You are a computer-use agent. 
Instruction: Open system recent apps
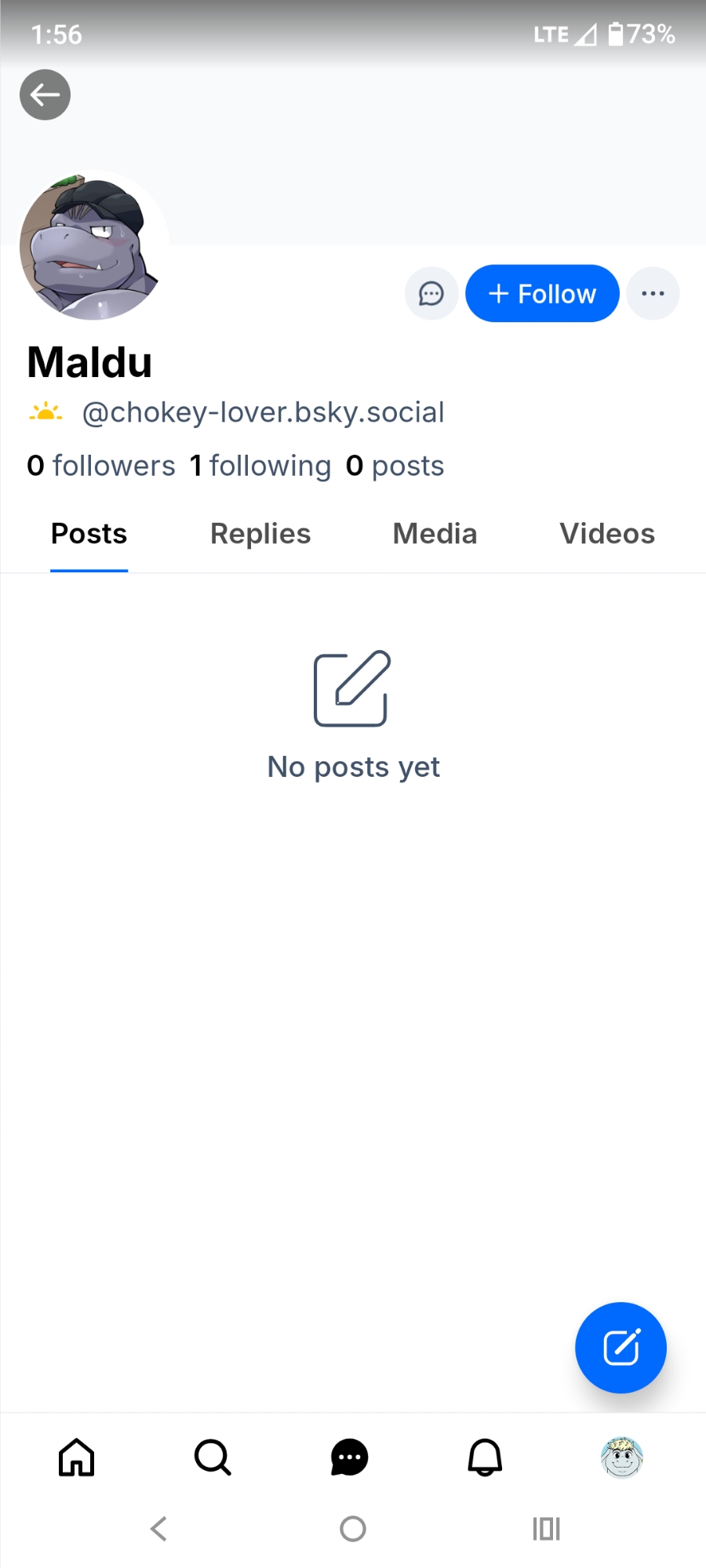pyautogui.click(x=546, y=1528)
